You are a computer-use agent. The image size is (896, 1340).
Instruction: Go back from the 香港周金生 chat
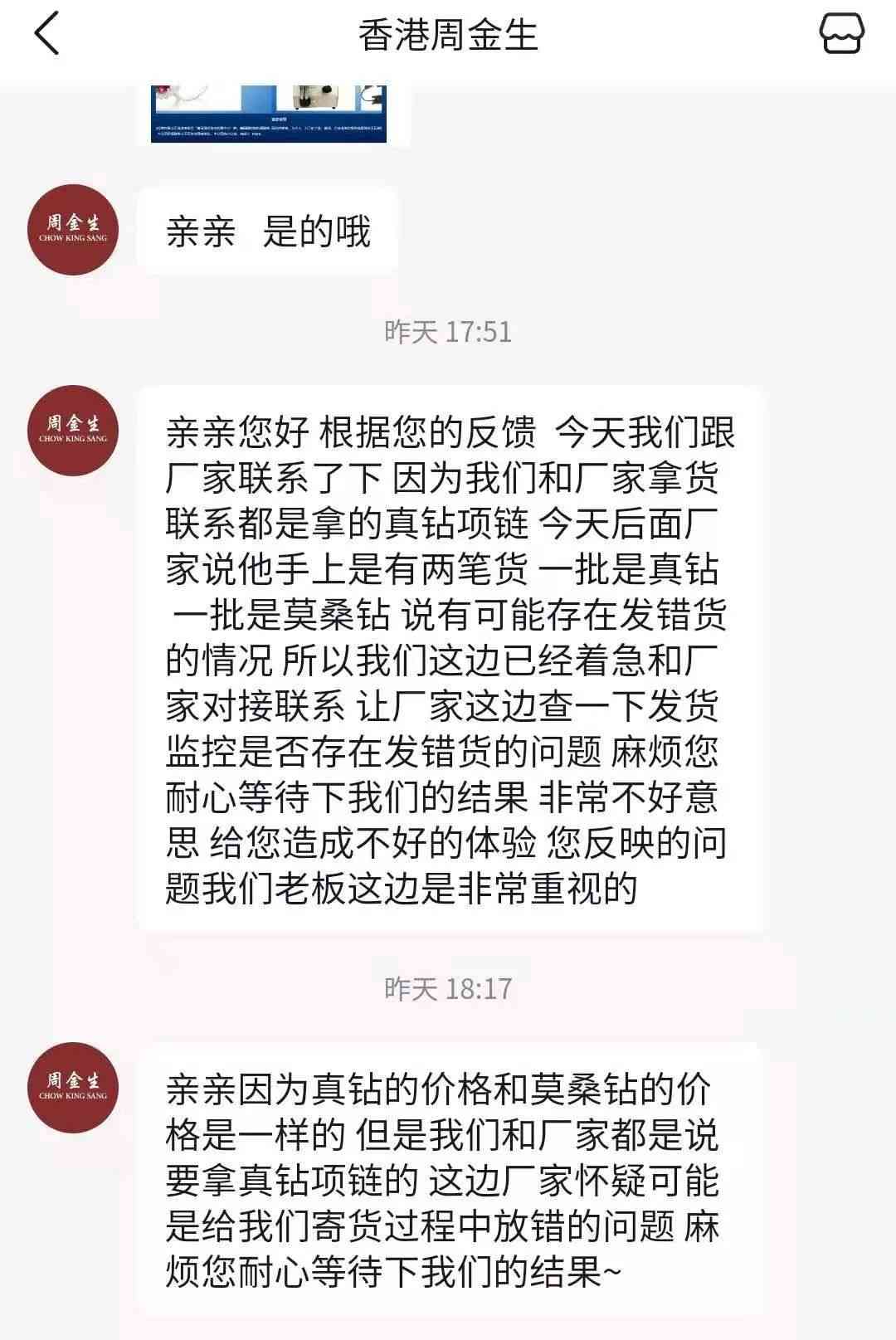47,35
